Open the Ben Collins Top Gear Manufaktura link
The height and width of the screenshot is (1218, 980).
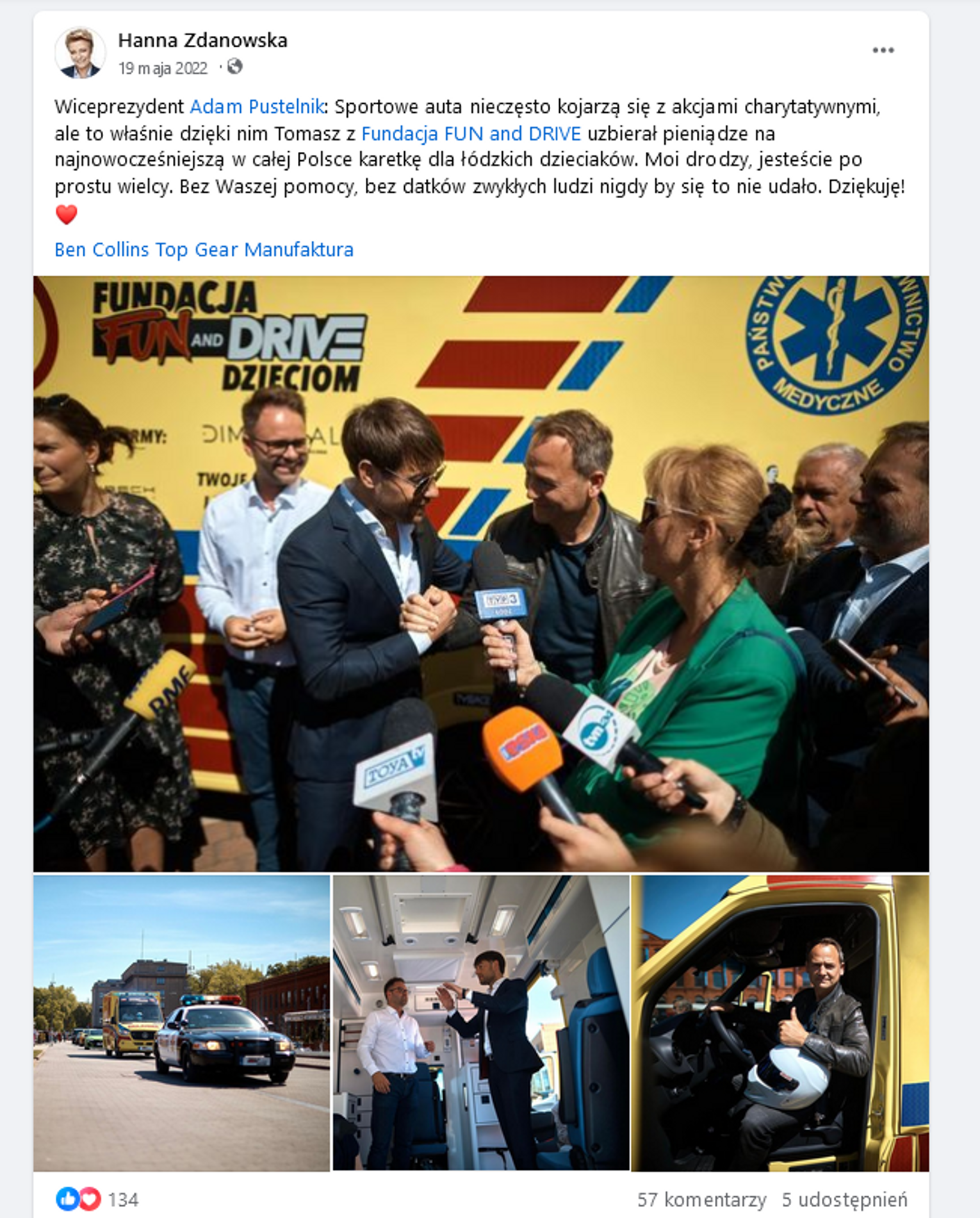[x=204, y=249]
